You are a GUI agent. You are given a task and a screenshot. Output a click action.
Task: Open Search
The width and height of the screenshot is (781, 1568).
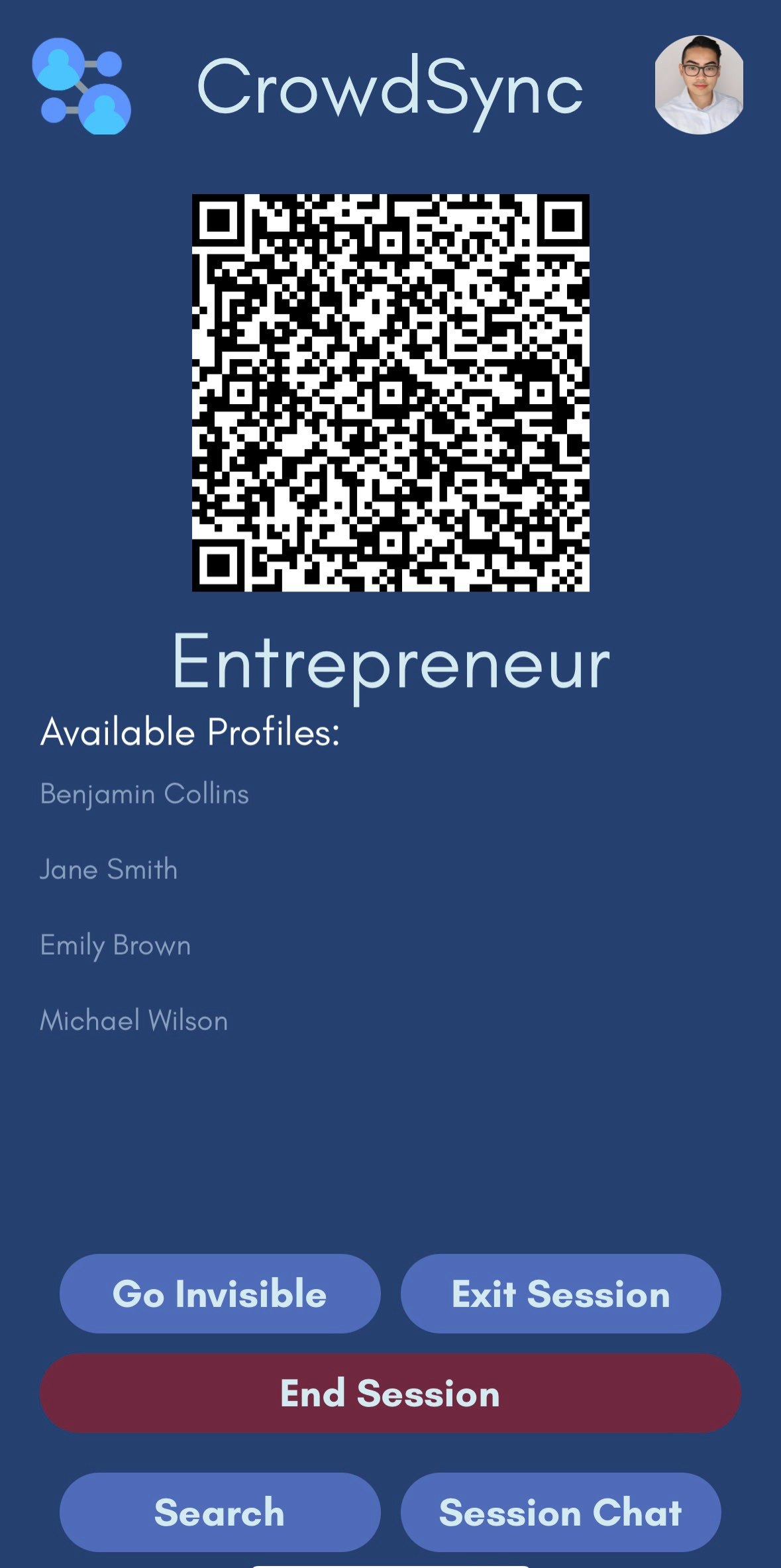220,1512
